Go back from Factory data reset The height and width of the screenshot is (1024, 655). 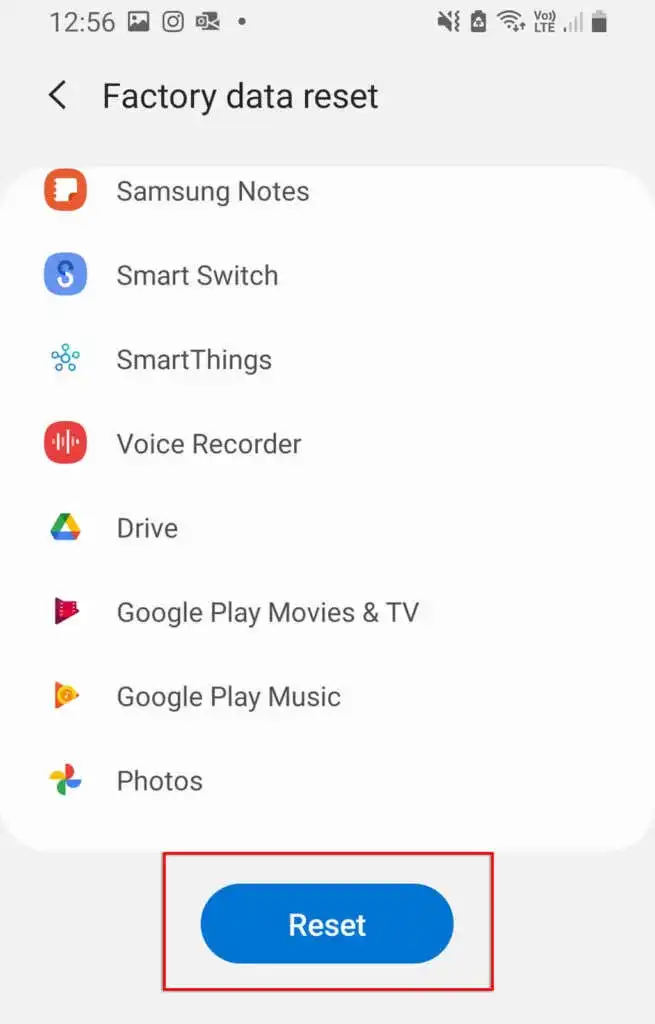58,96
